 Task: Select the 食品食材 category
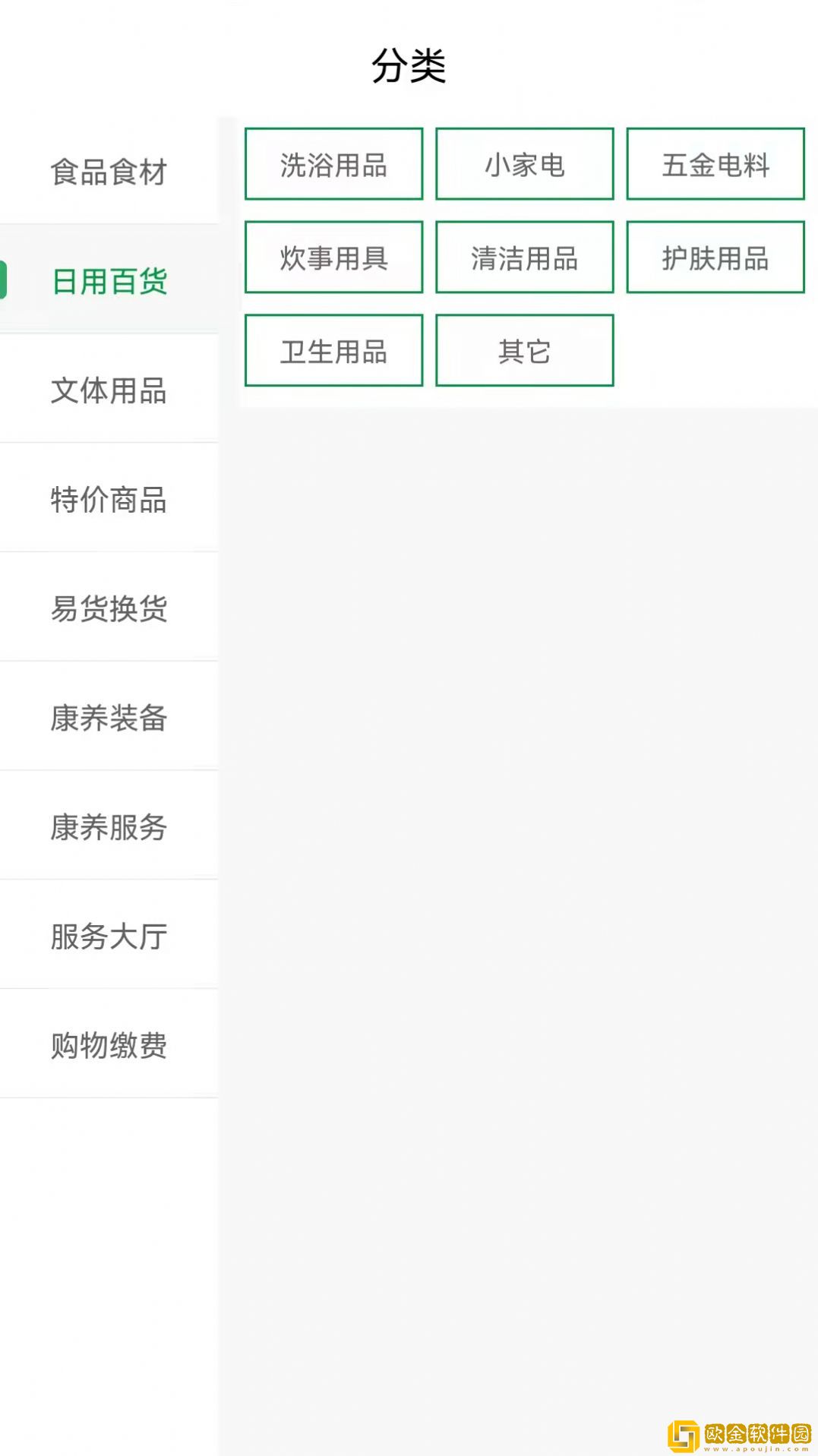[109, 172]
